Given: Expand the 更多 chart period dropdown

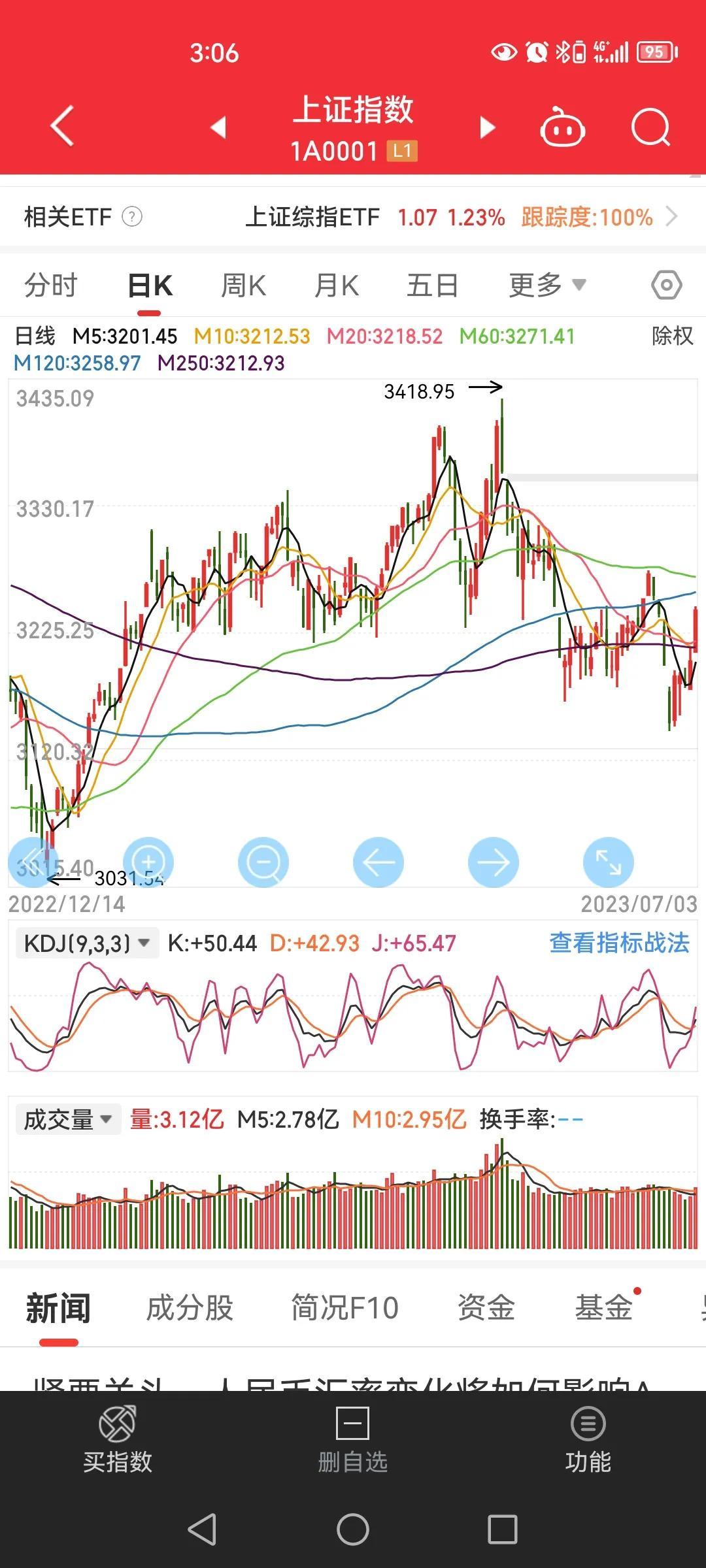Looking at the screenshot, I should click(x=547, y=286).
